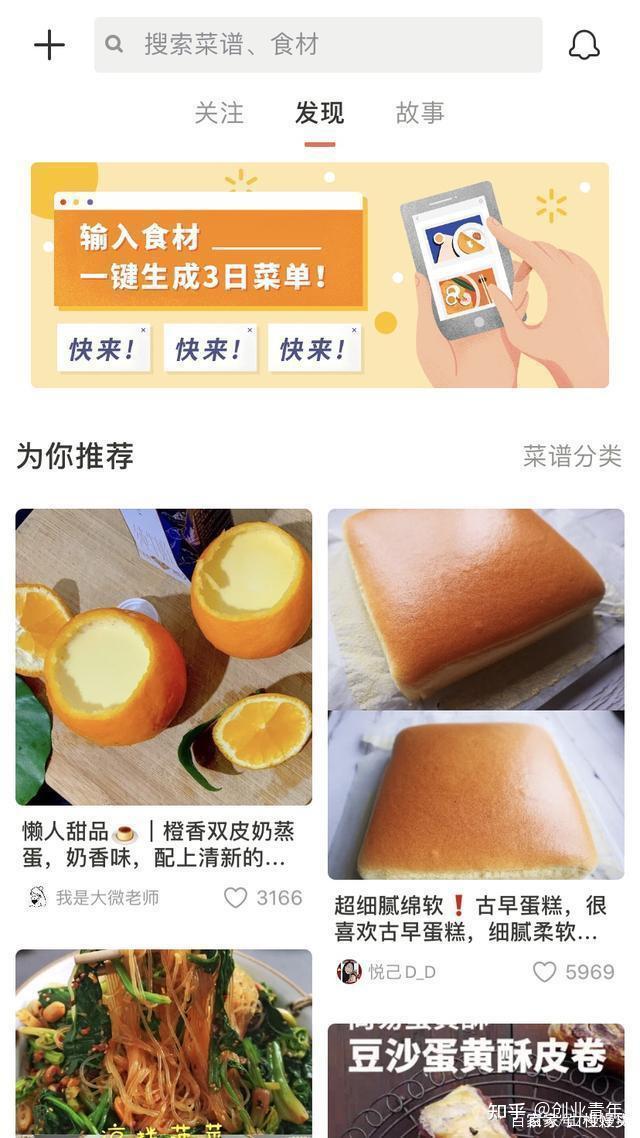
Task: Tap the plus icon to add a recipe
Action: 49,45
